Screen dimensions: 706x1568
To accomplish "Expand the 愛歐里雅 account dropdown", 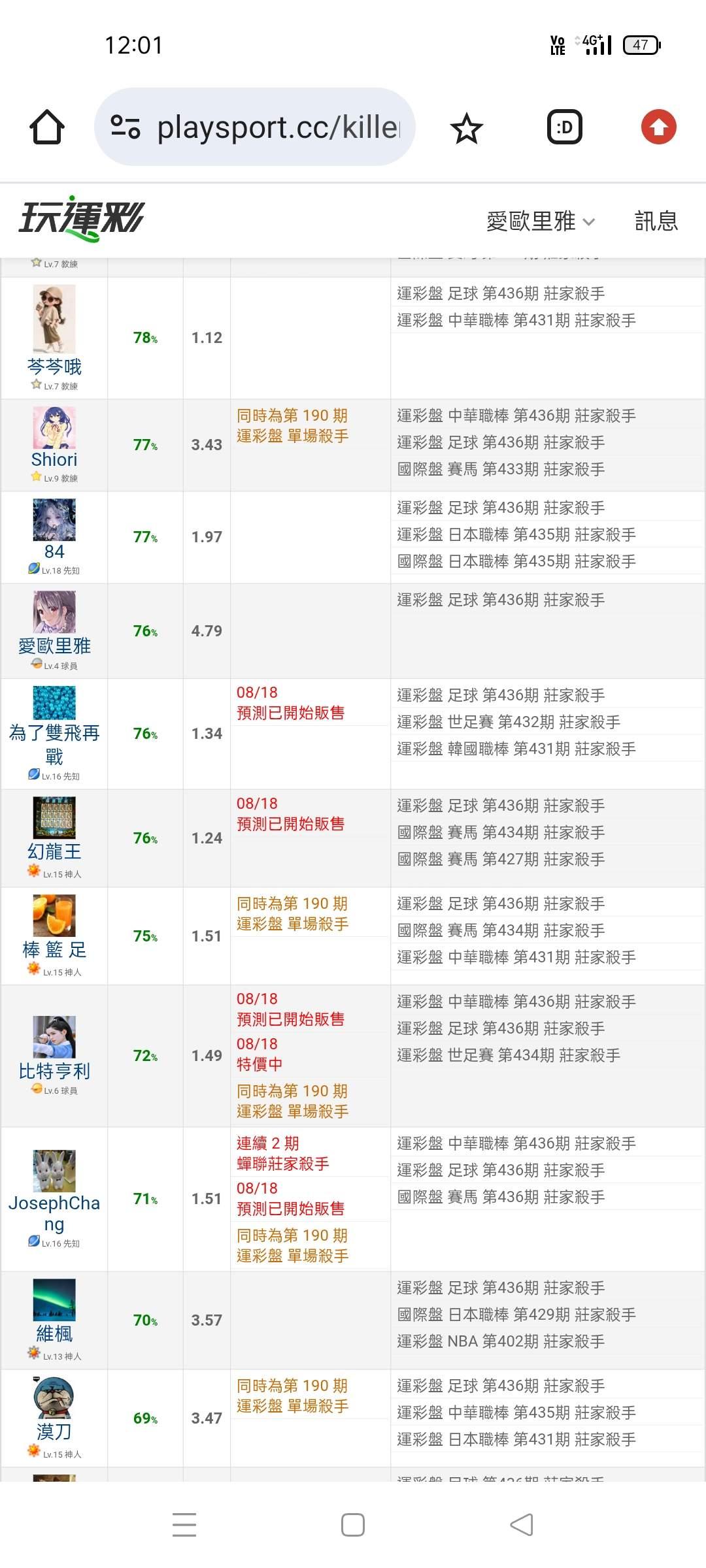I will (541, 221).
